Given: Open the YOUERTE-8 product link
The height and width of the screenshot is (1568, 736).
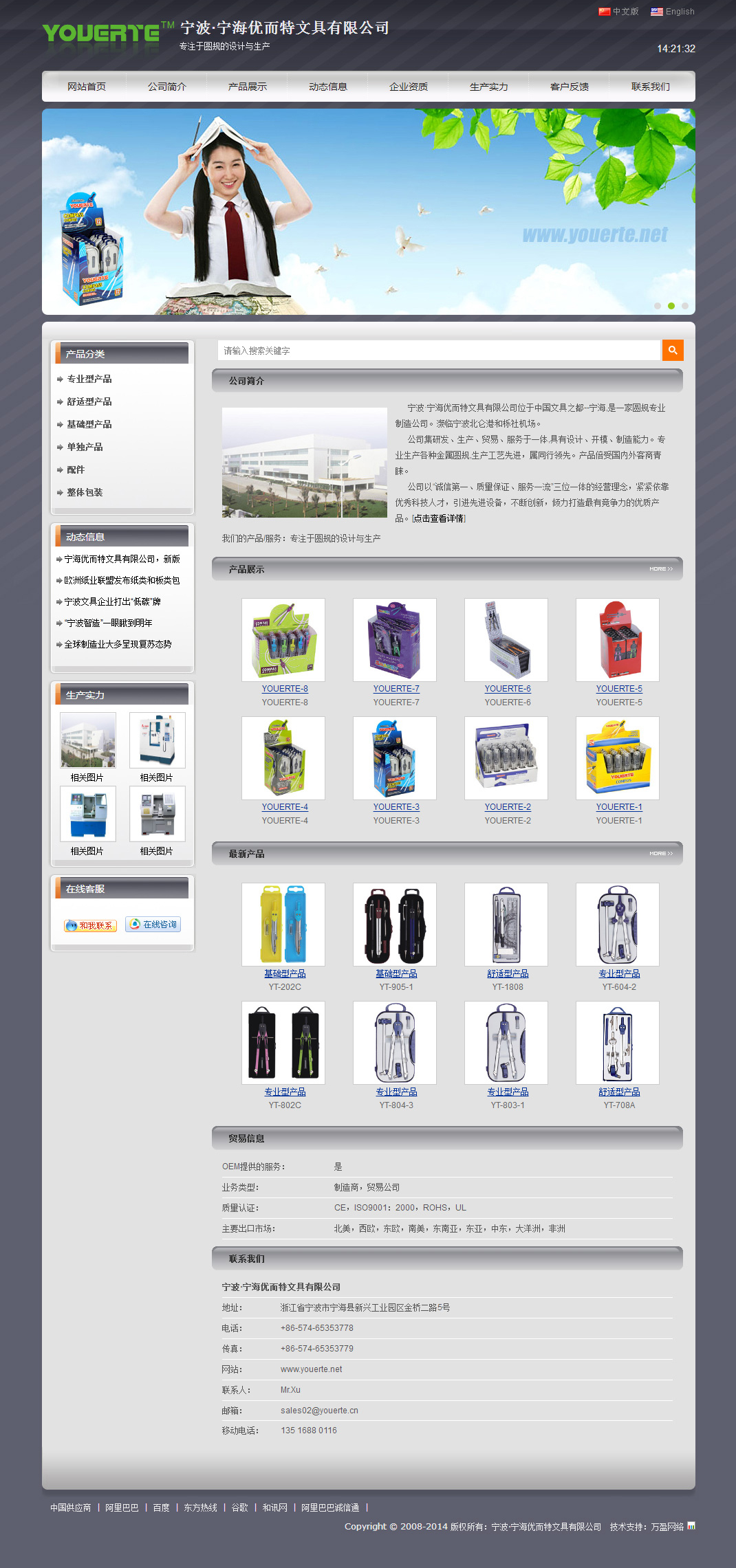Looking at the screenshot, I should coord(285,689).
